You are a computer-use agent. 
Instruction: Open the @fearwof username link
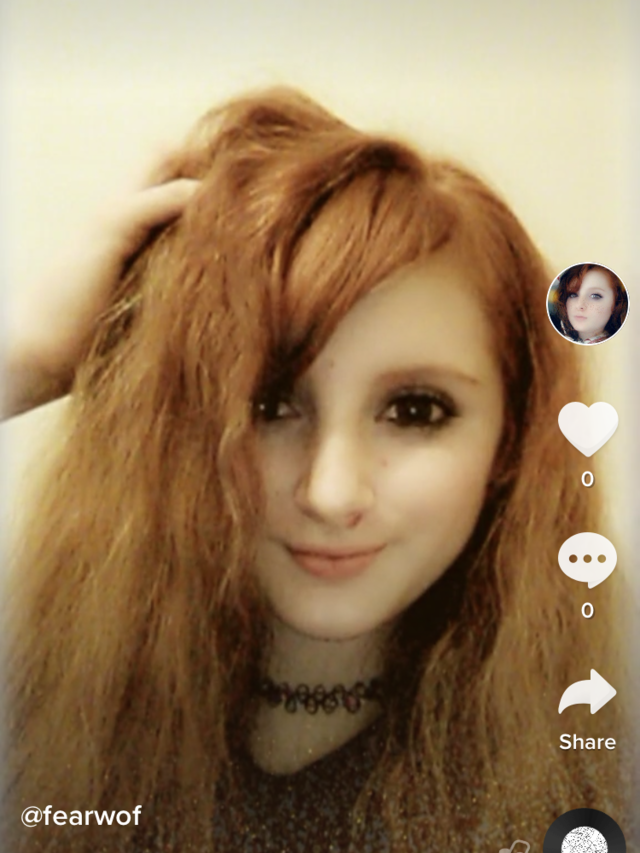[81, 816]
